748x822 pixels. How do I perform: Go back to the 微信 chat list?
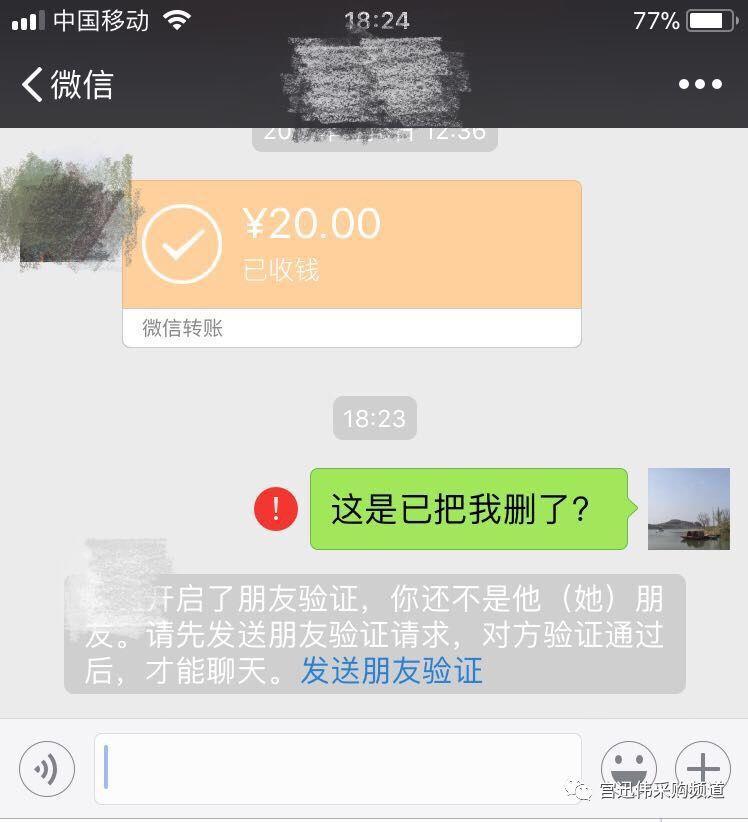point(66,85)
